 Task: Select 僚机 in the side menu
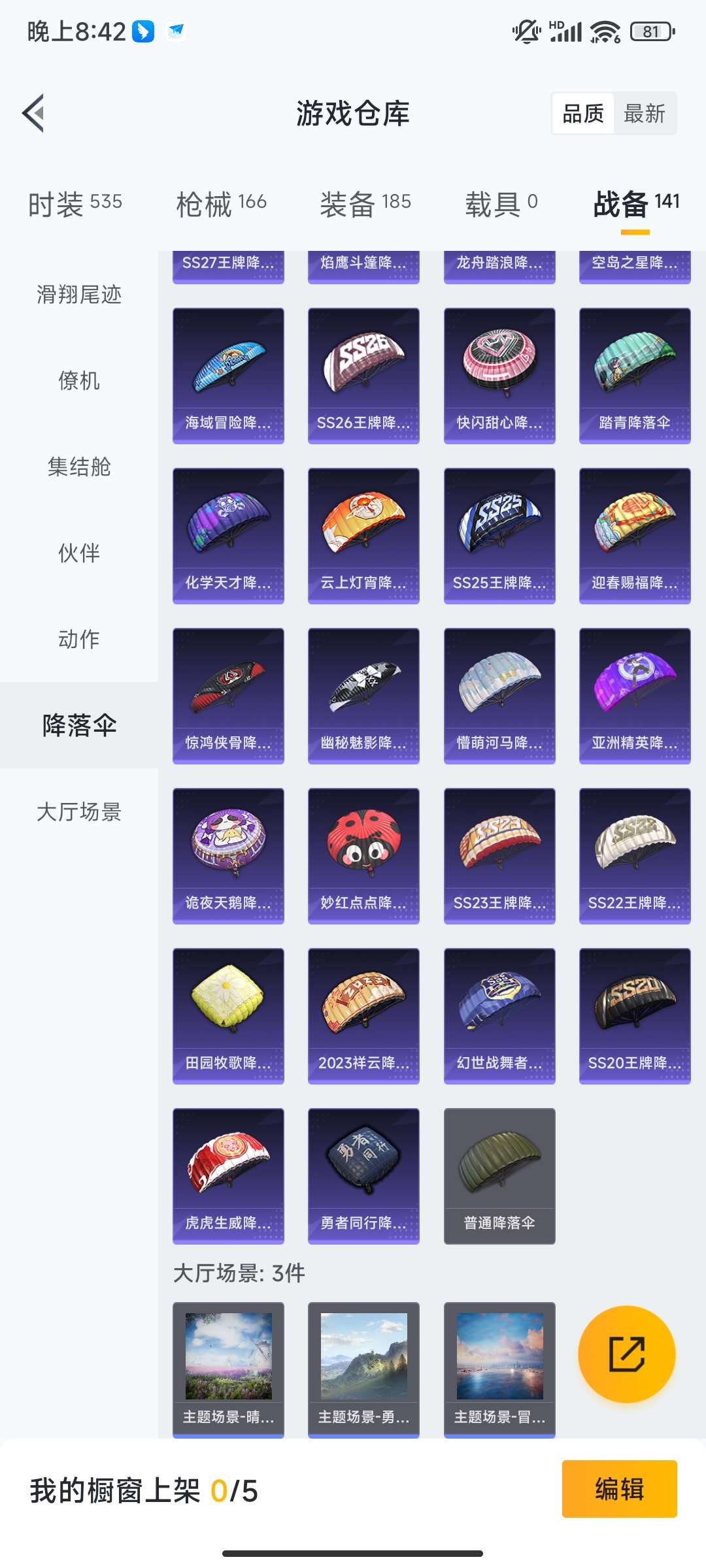79,380
